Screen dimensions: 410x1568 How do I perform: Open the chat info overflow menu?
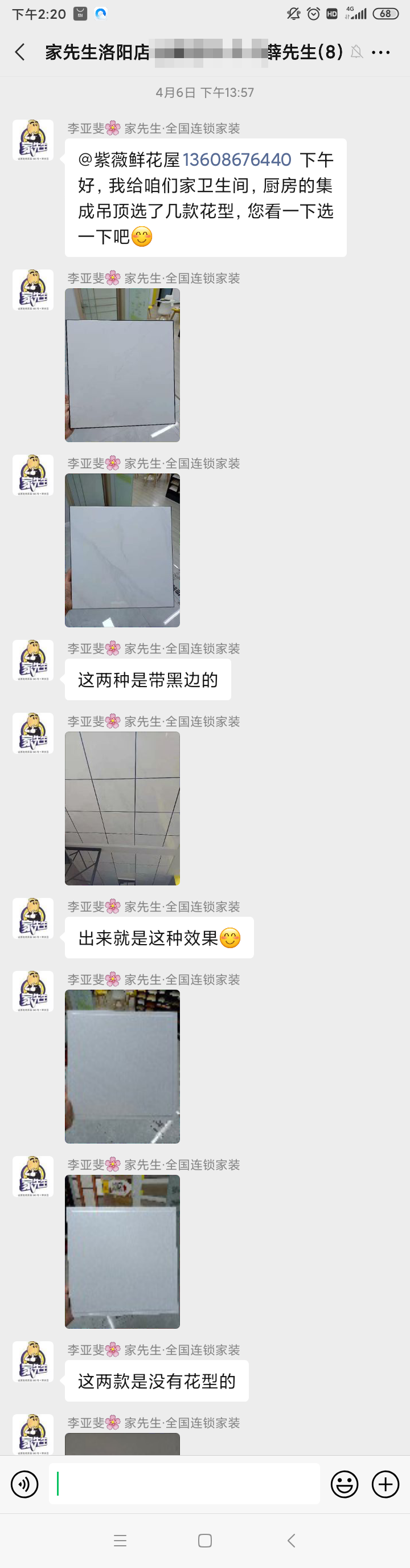click(381, 52)
